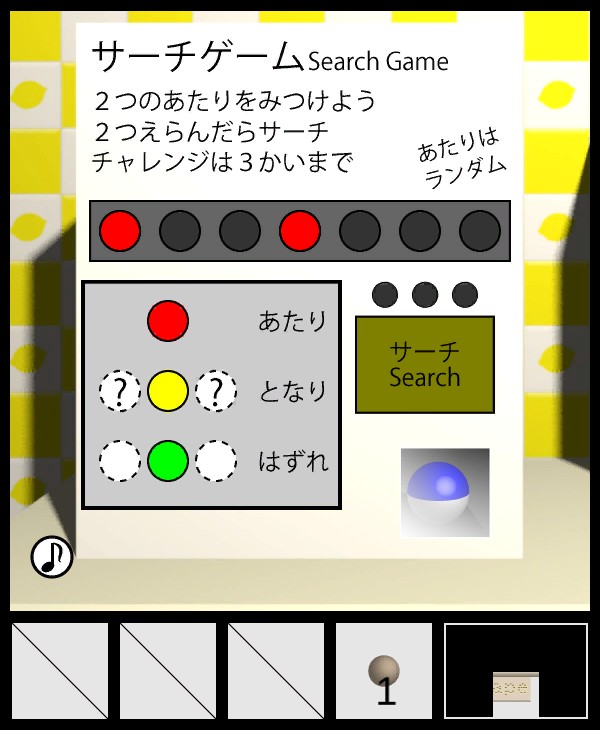Pick the seventh, last circle in row
The image size is (600, 730).
pos(480,231)
